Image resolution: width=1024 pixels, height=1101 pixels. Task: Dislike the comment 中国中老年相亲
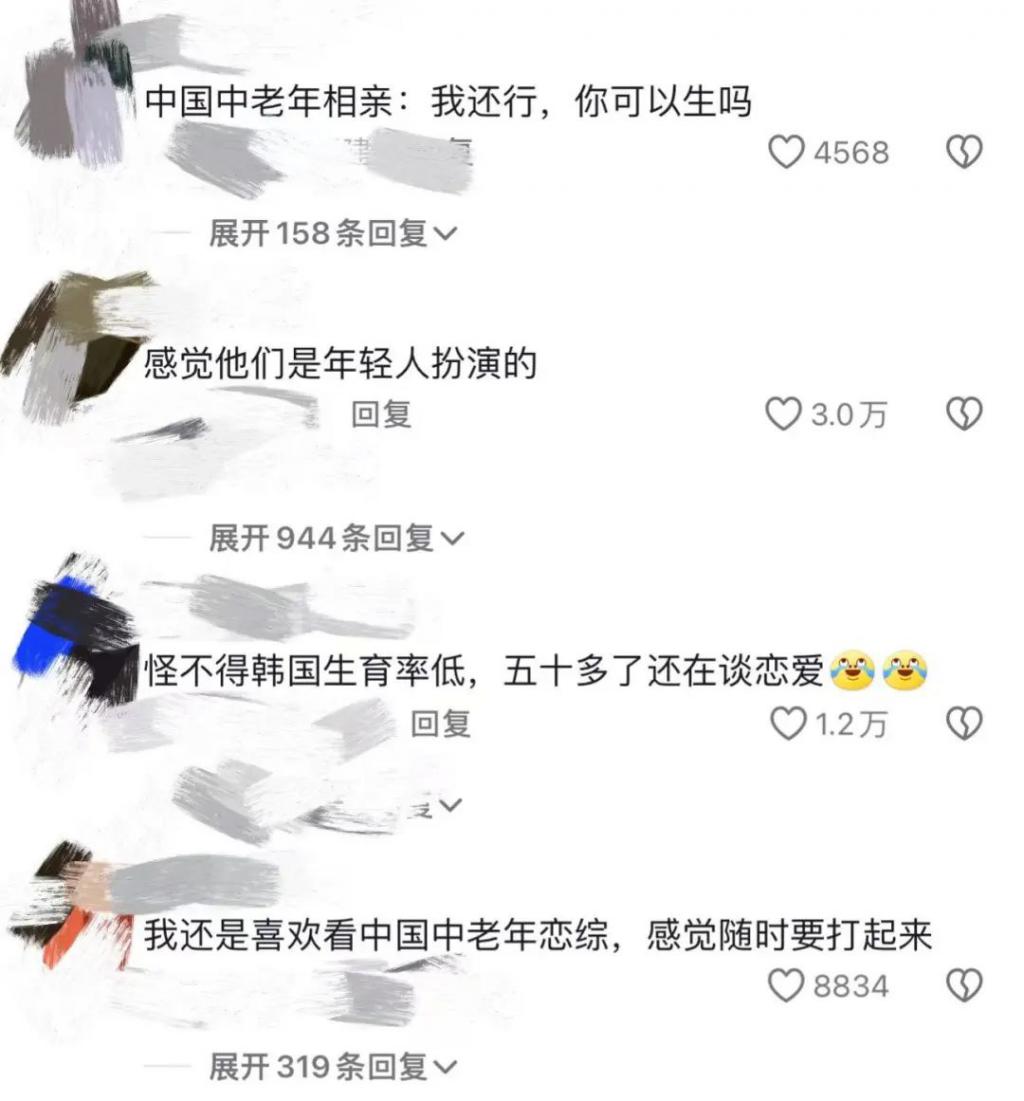point(964,153)
